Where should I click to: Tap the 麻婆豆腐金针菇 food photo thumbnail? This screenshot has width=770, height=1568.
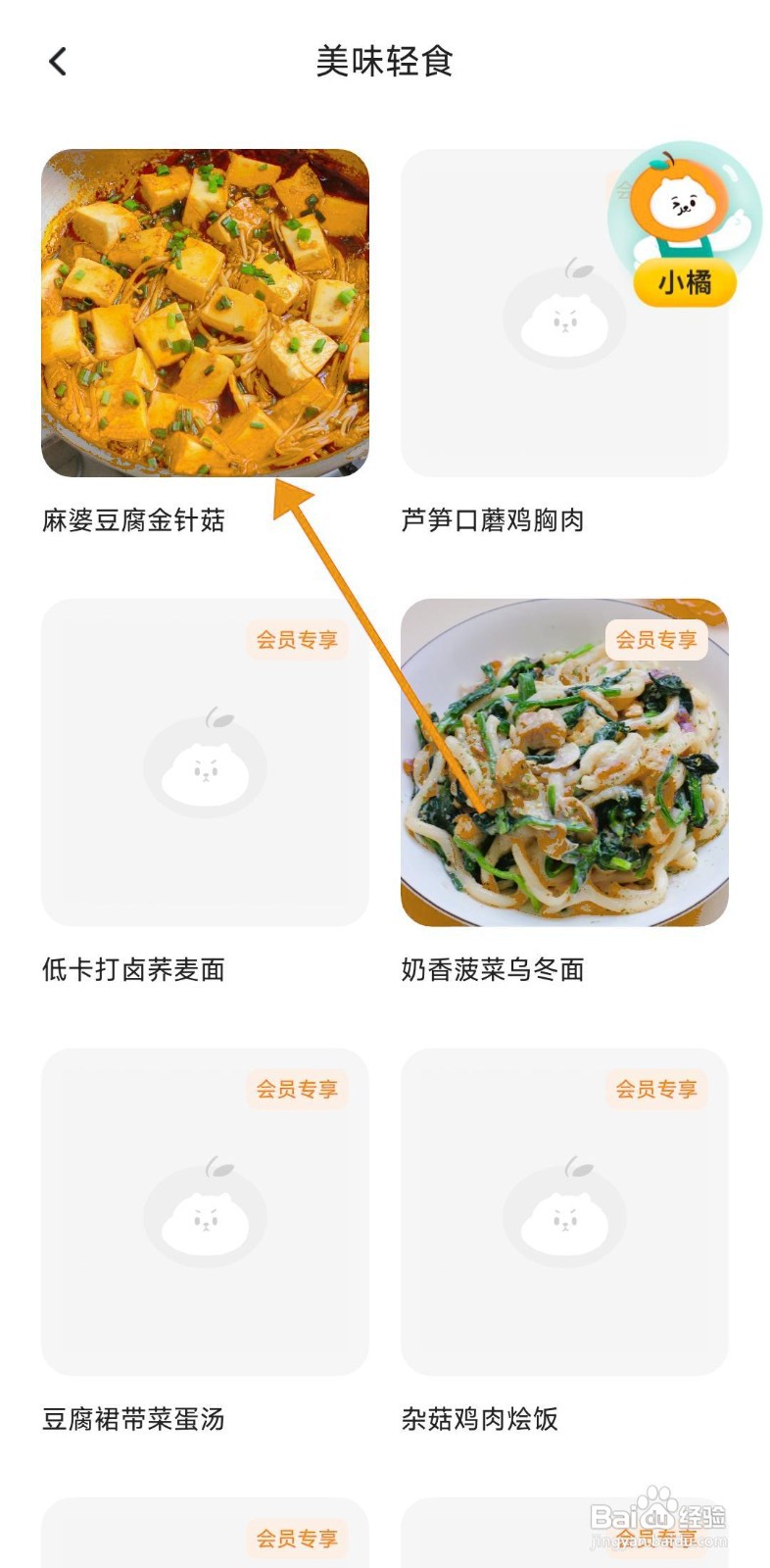click(205, 312)
